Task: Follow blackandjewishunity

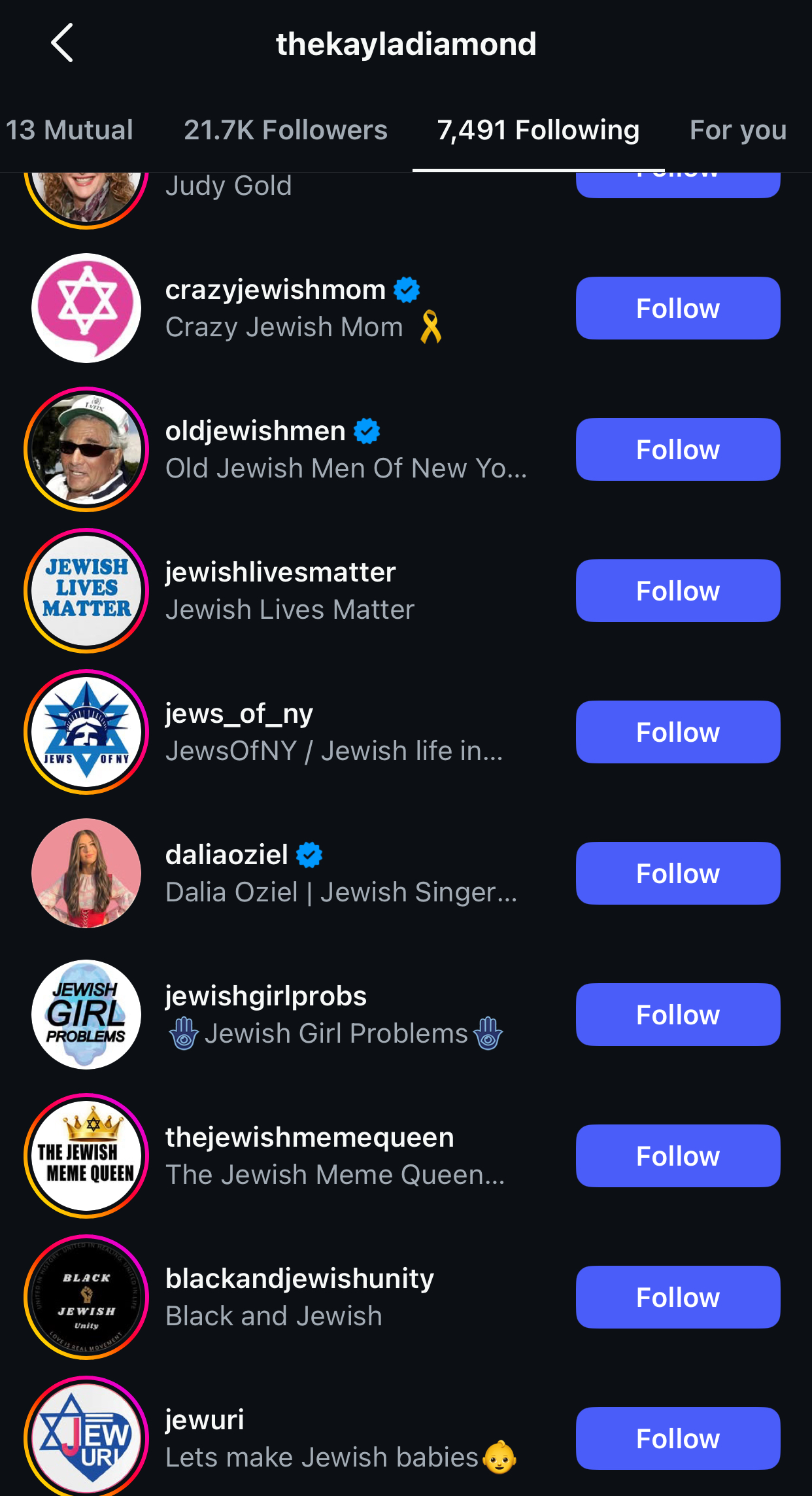Action: (678, 1297)
